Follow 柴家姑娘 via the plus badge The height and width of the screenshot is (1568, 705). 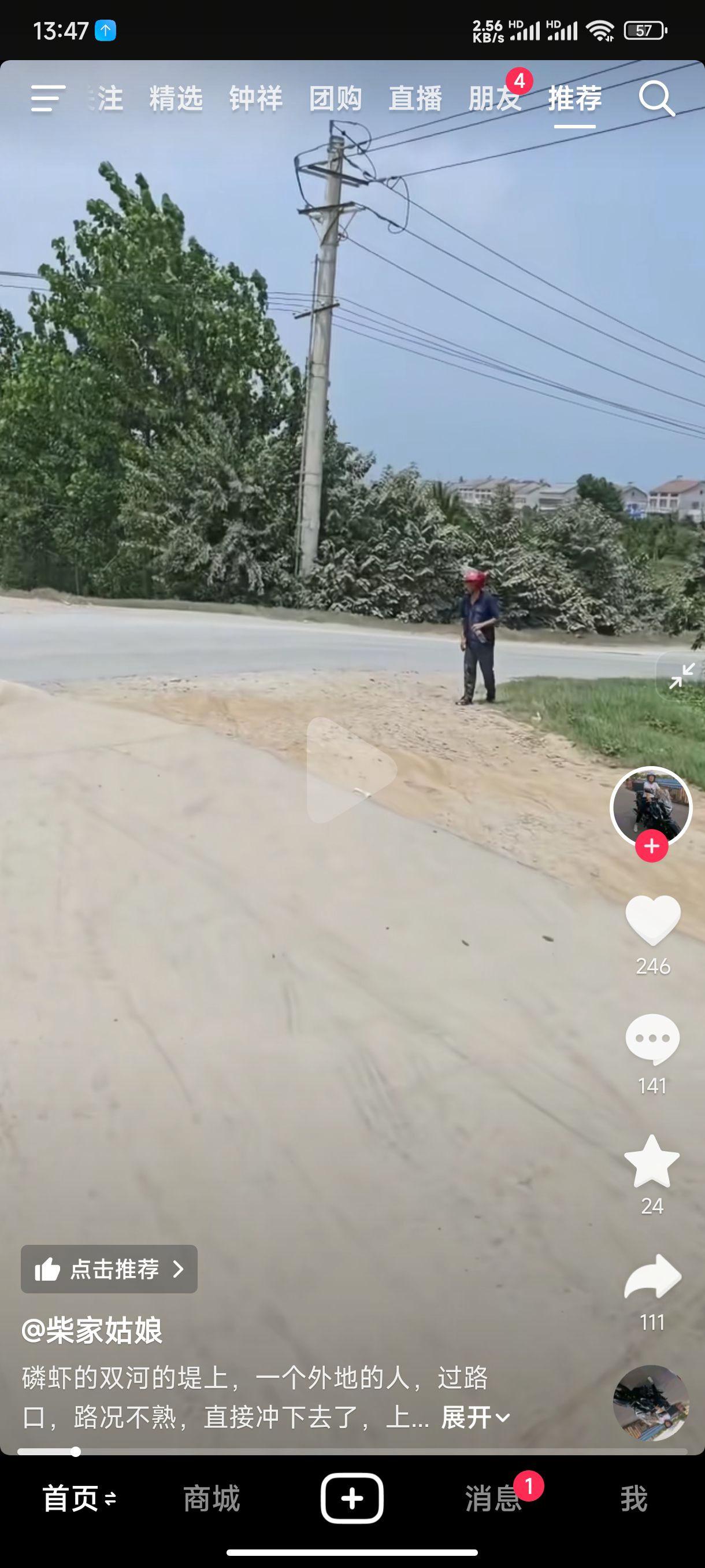click(651, 846)
